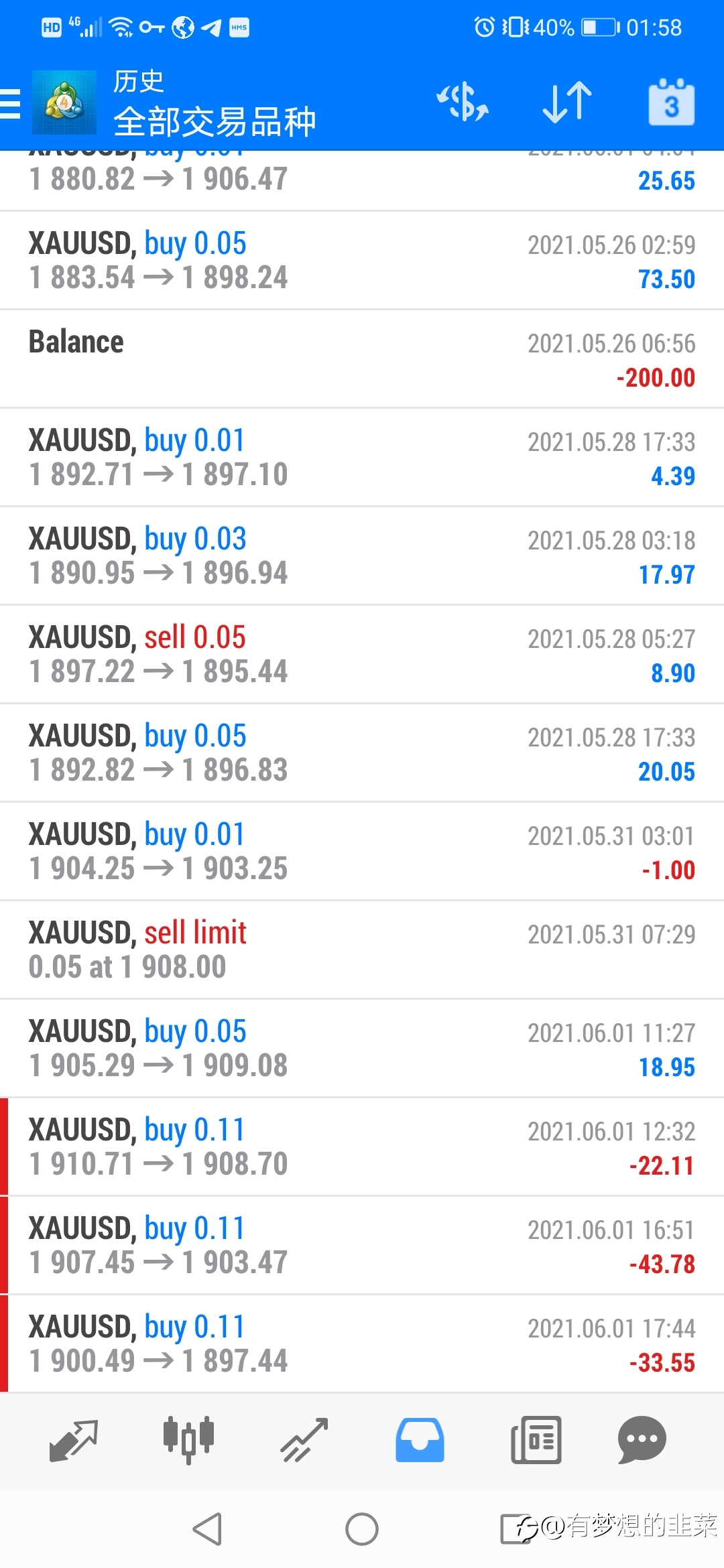Image resolution: width=724 pixels, height=1568 pixels.
Task: Open the buy 0.05 trade with profit 73.50
Action: coord(362,261)
